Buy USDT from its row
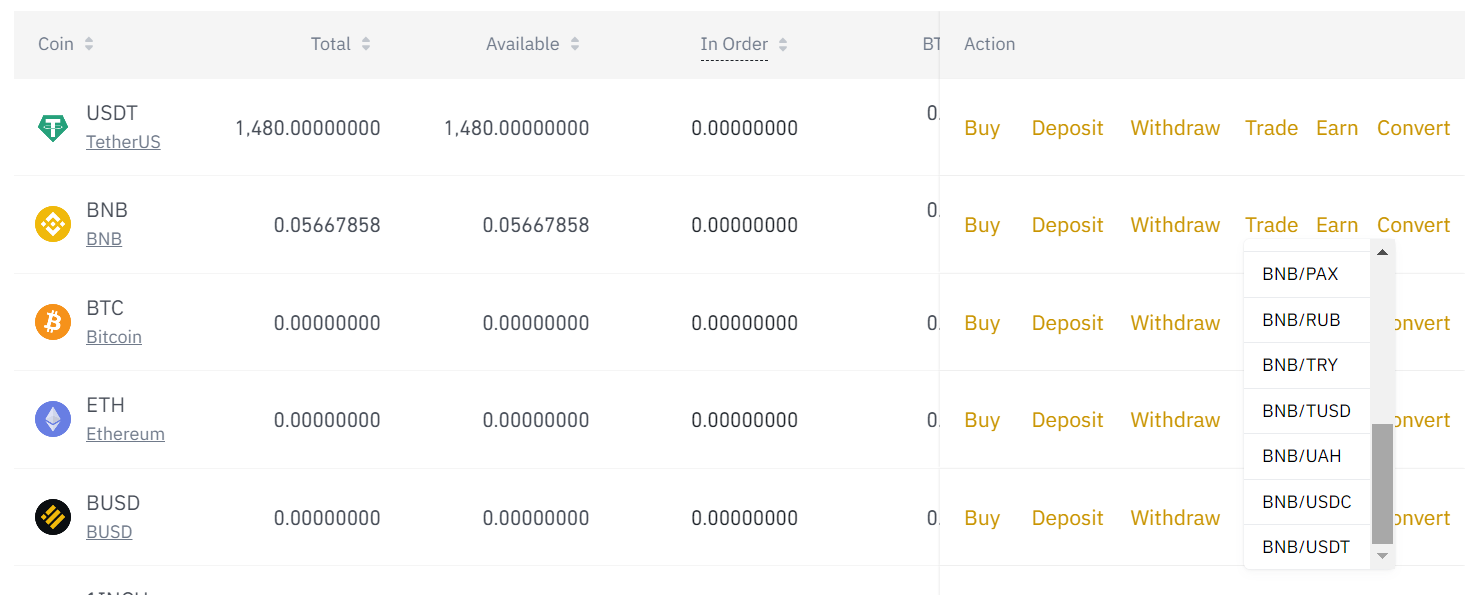This screenshot has width=1472, height=595. [x=982, y=128]
